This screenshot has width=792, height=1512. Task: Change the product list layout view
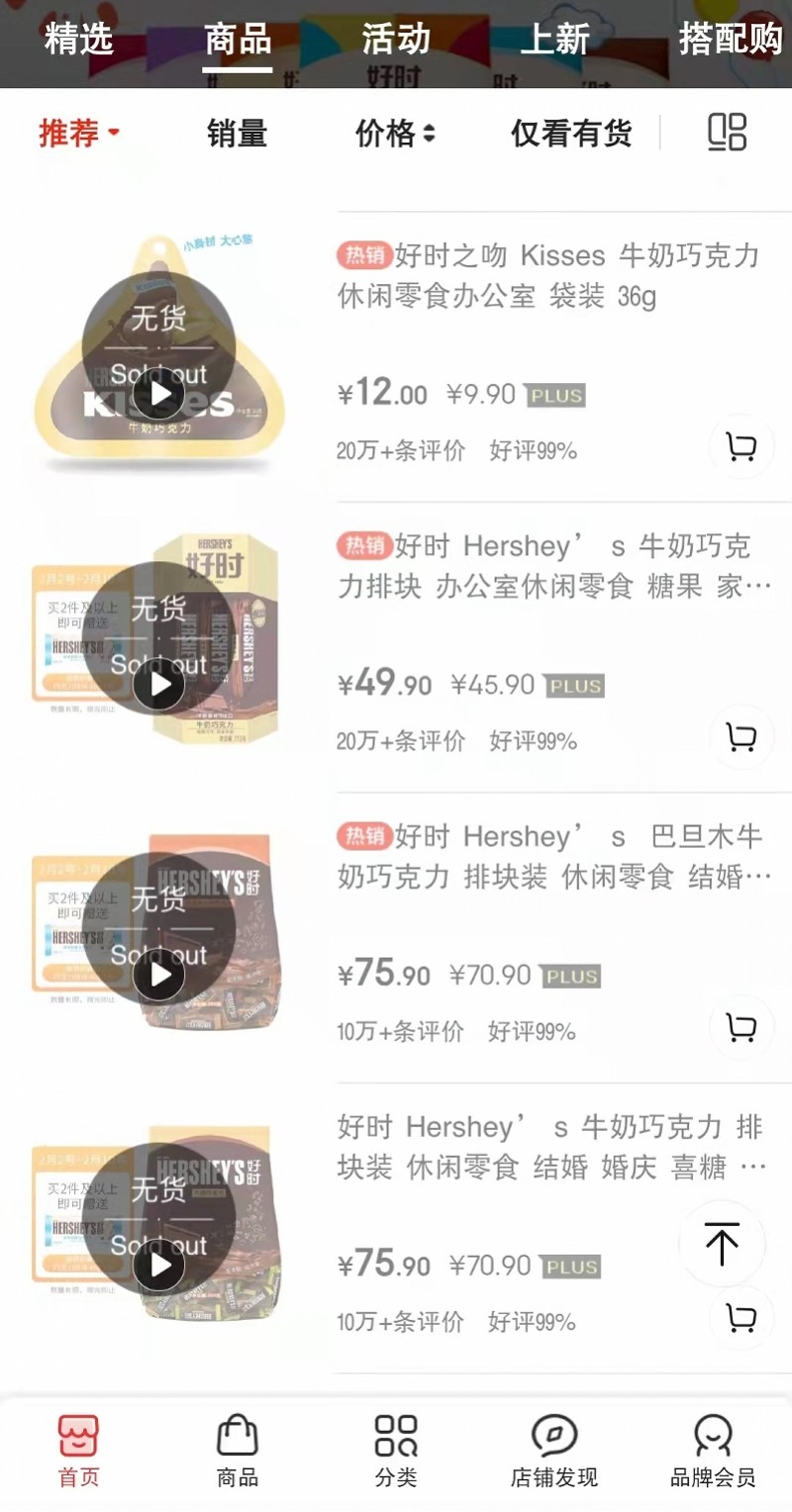tap(727, 133)
